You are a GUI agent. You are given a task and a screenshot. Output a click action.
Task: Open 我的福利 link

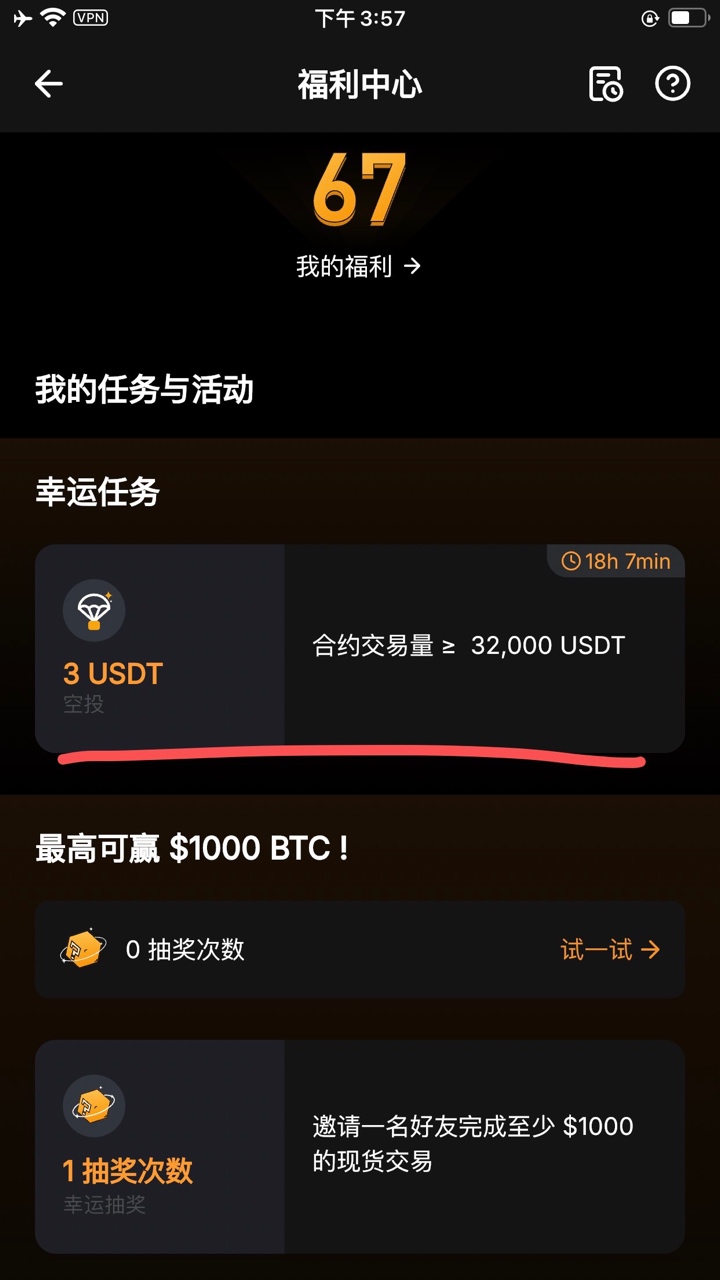358,267
